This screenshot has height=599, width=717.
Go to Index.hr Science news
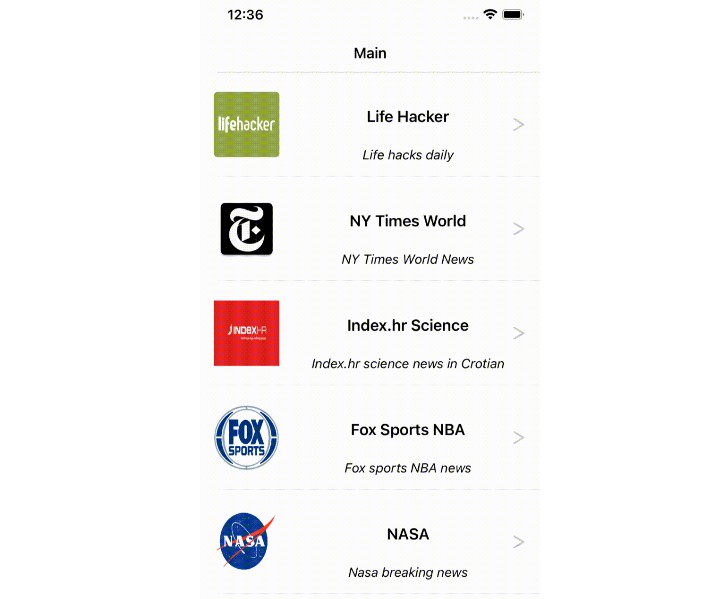click(407, 333)
